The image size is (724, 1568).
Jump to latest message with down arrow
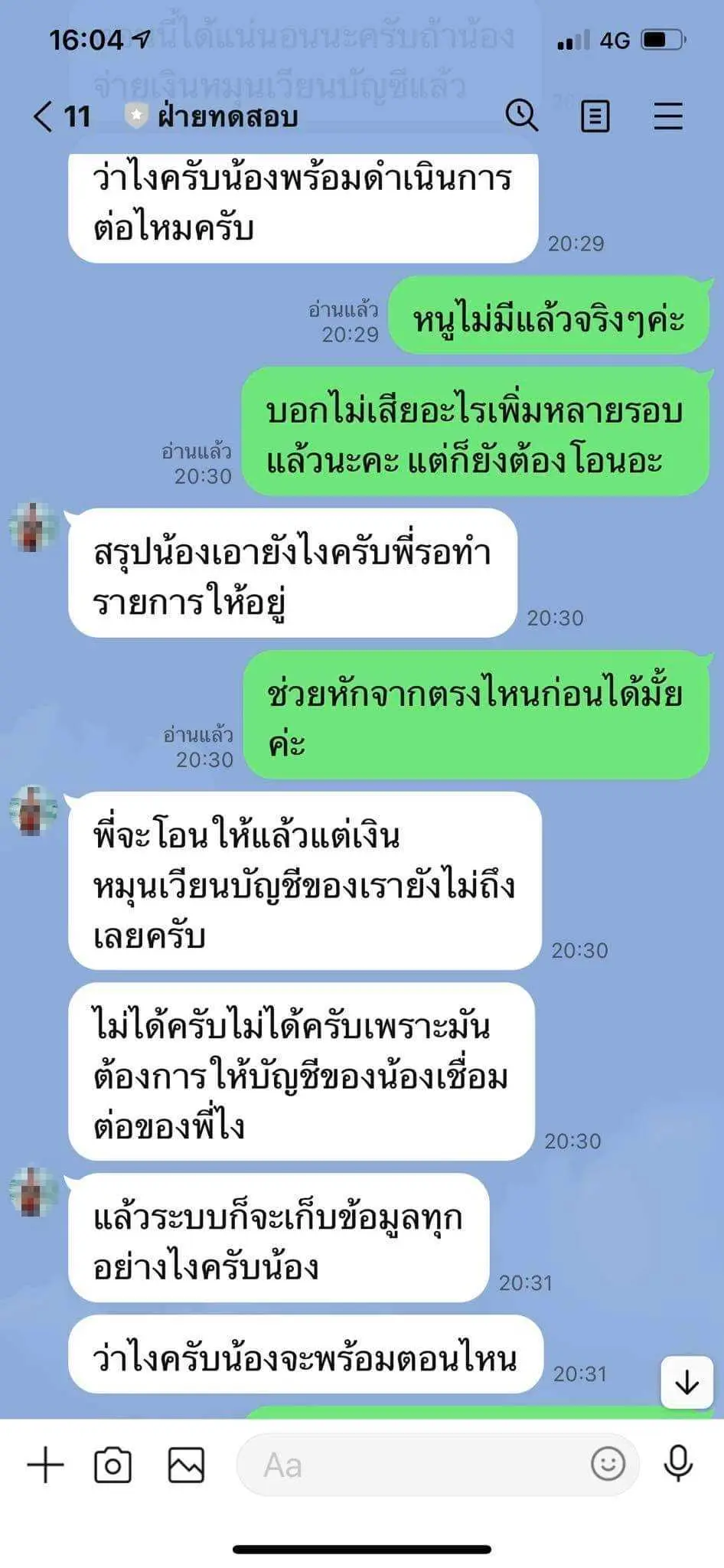point(686,1383)
